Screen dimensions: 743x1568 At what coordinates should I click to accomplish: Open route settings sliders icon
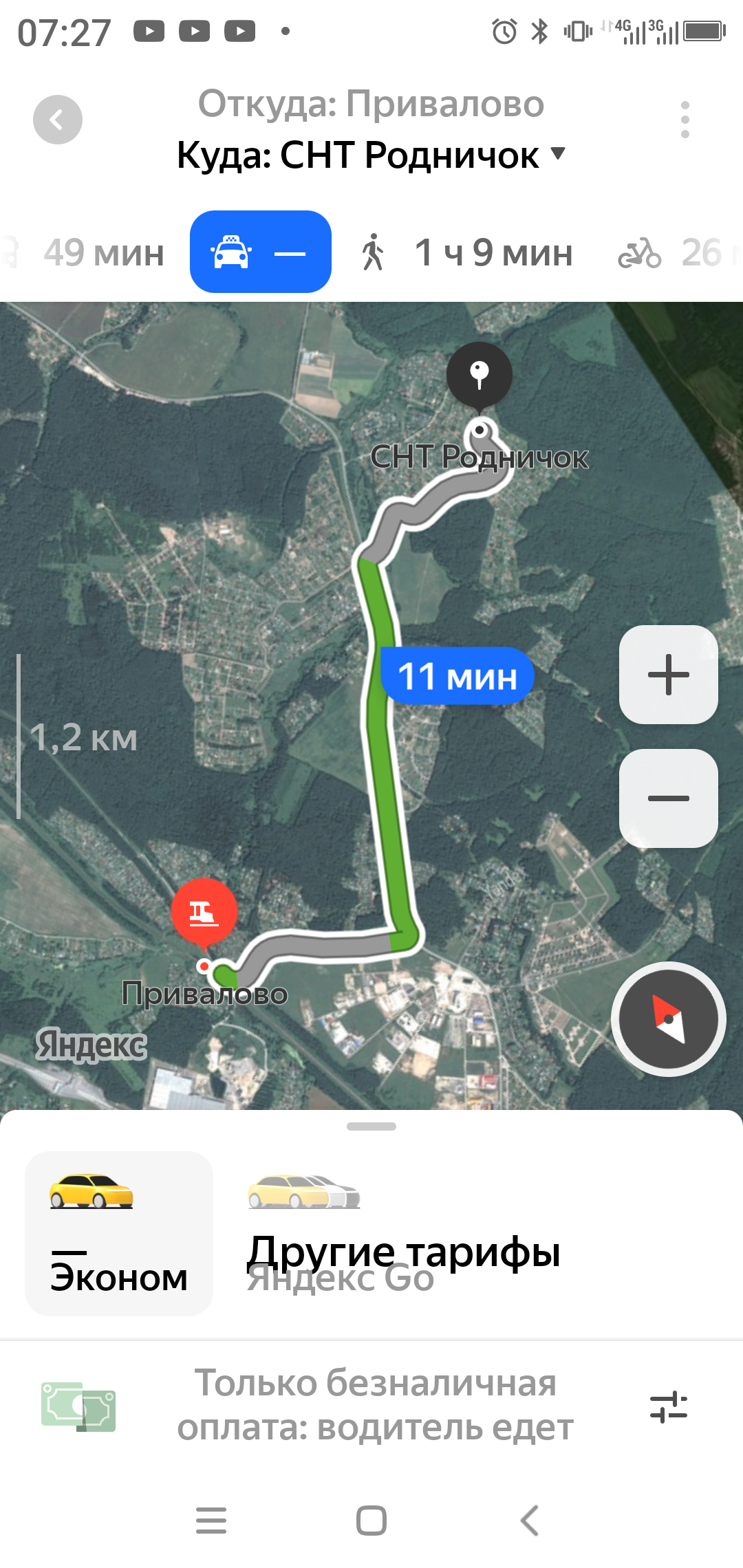668,1406
